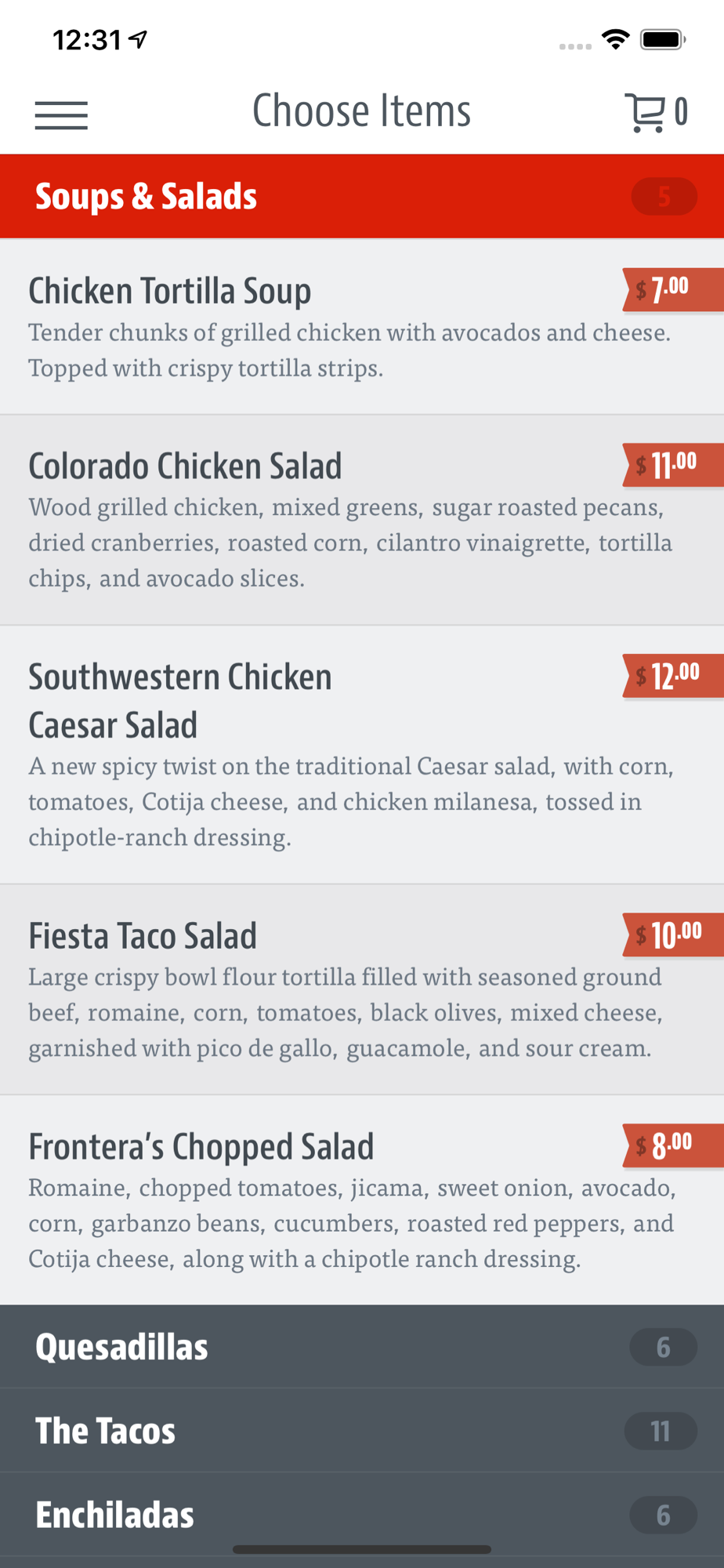Viewport: 724px width, 1568px height.
Task: Pick the Fiesta Taco Salad
Action: point(362,990)
